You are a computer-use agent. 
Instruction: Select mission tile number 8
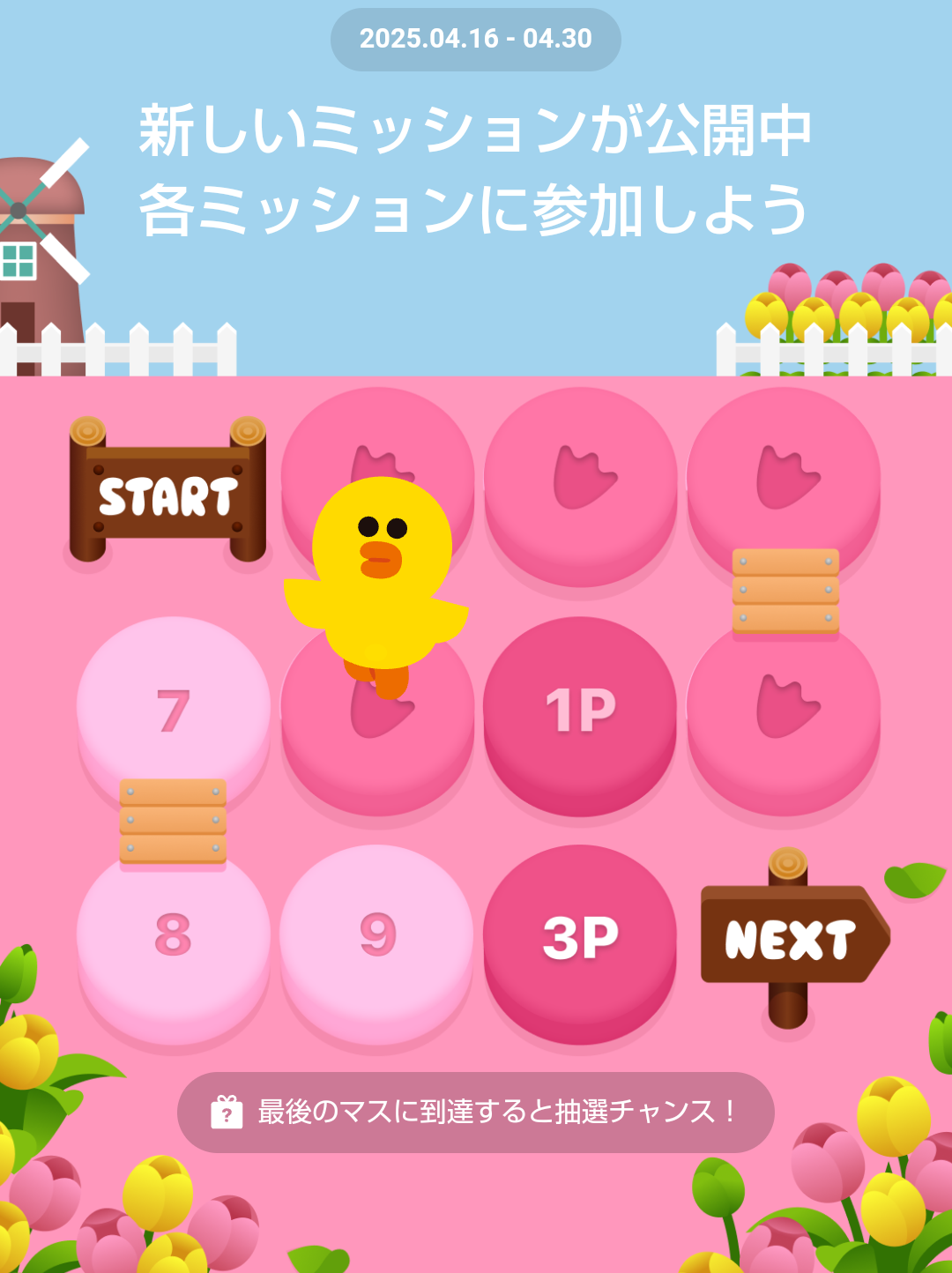coord(174,938)
